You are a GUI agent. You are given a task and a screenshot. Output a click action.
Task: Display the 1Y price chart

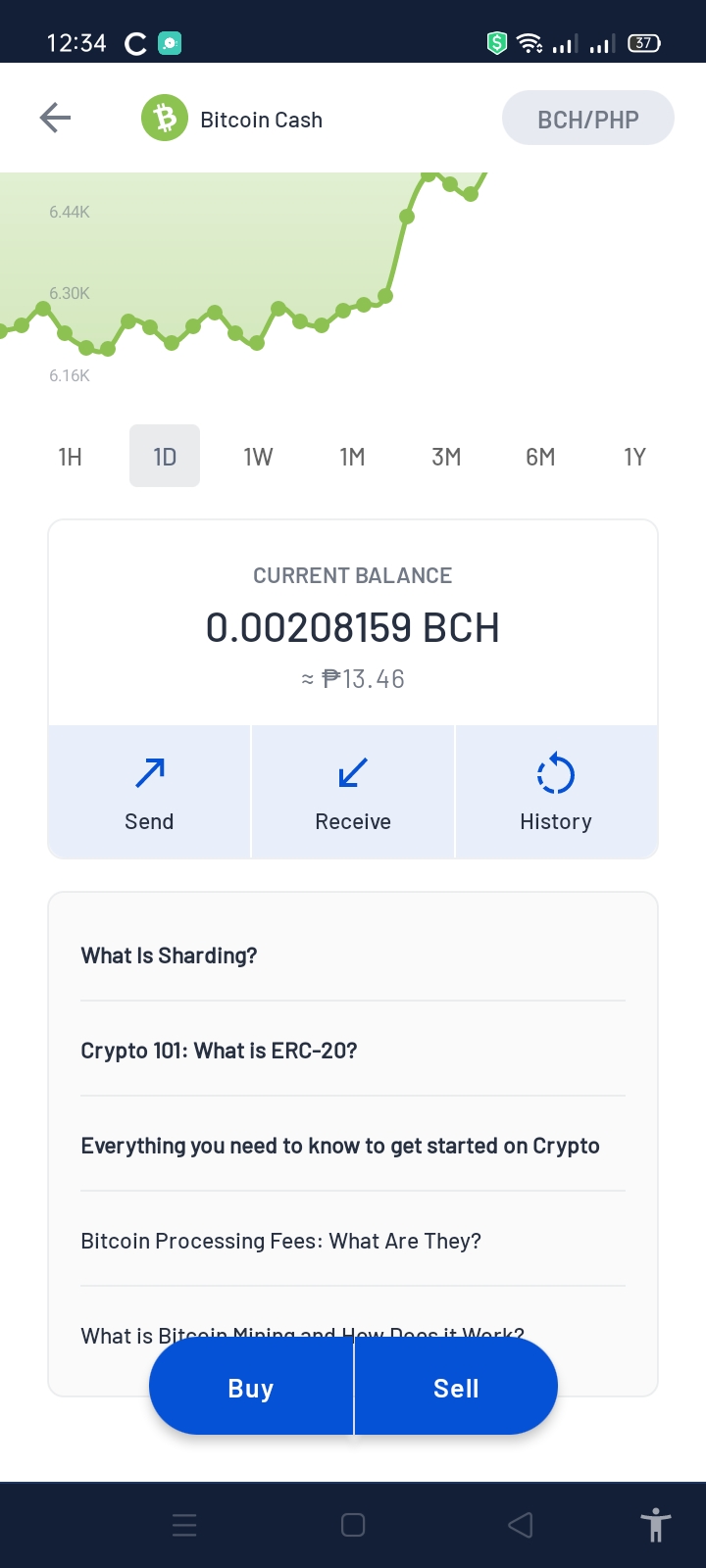634,457
